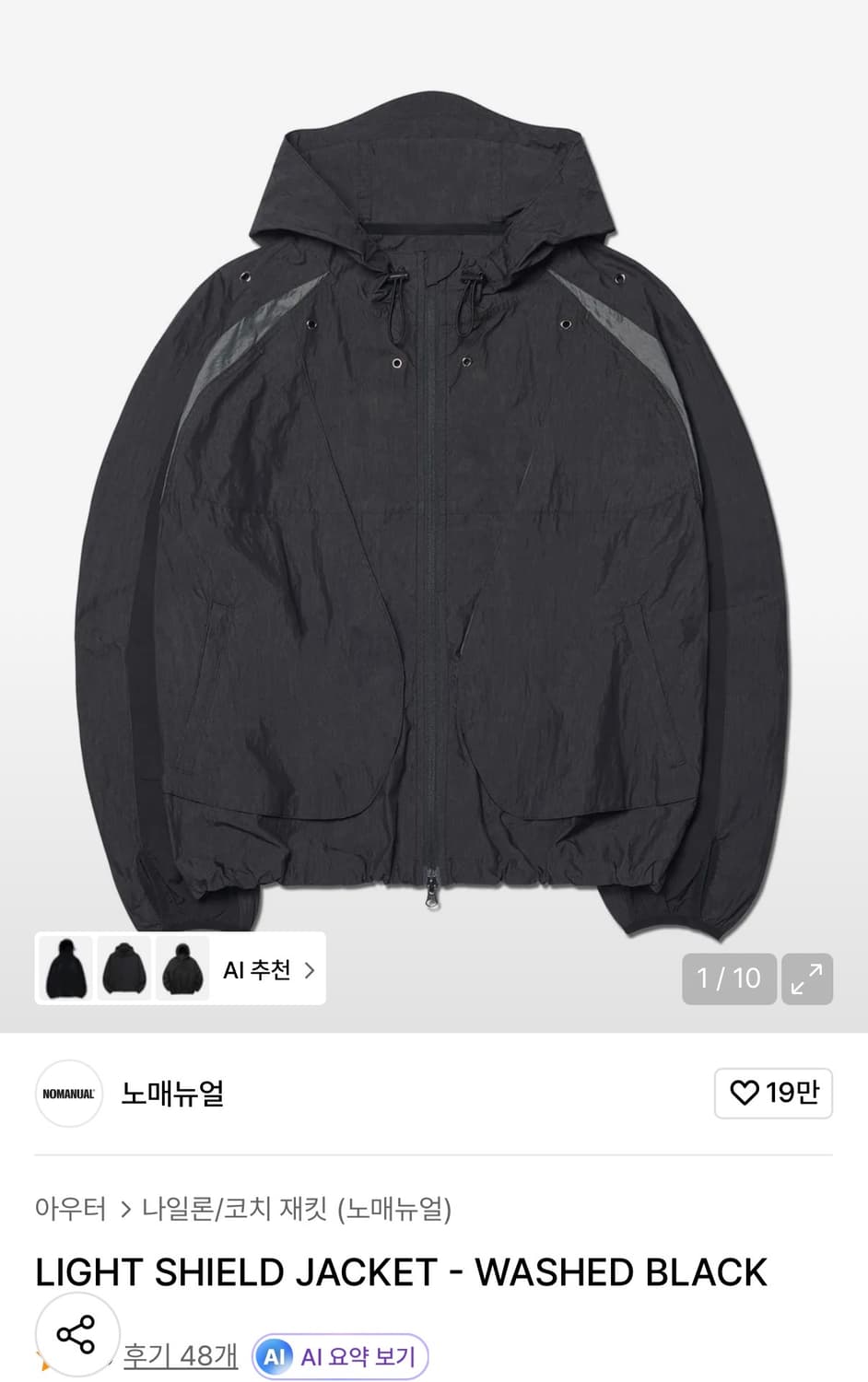Tap the AI badge on the summary button
This screenshot has height=1382, width=868.
click(274, 1355)
